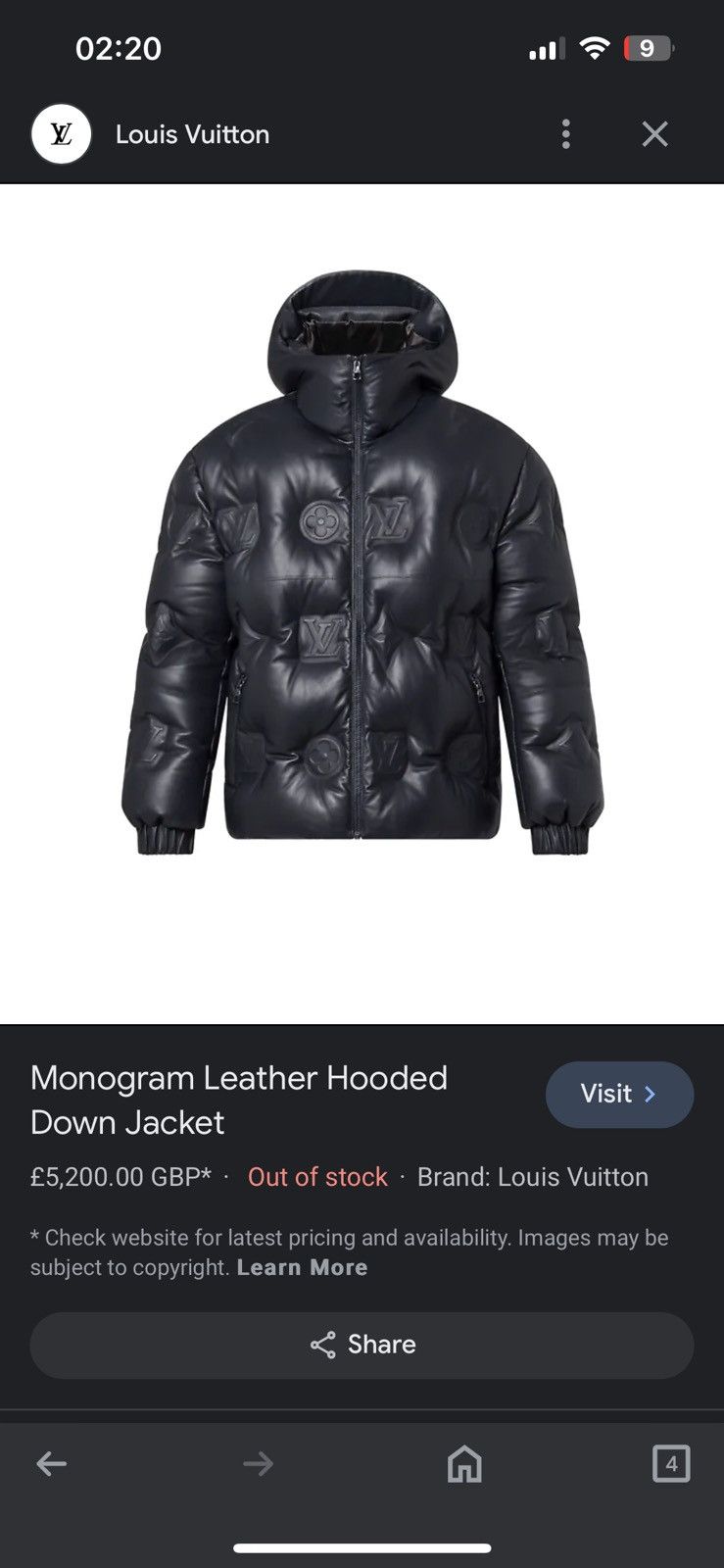Close the image viewer
The image size is (724, 1568).
654,134
